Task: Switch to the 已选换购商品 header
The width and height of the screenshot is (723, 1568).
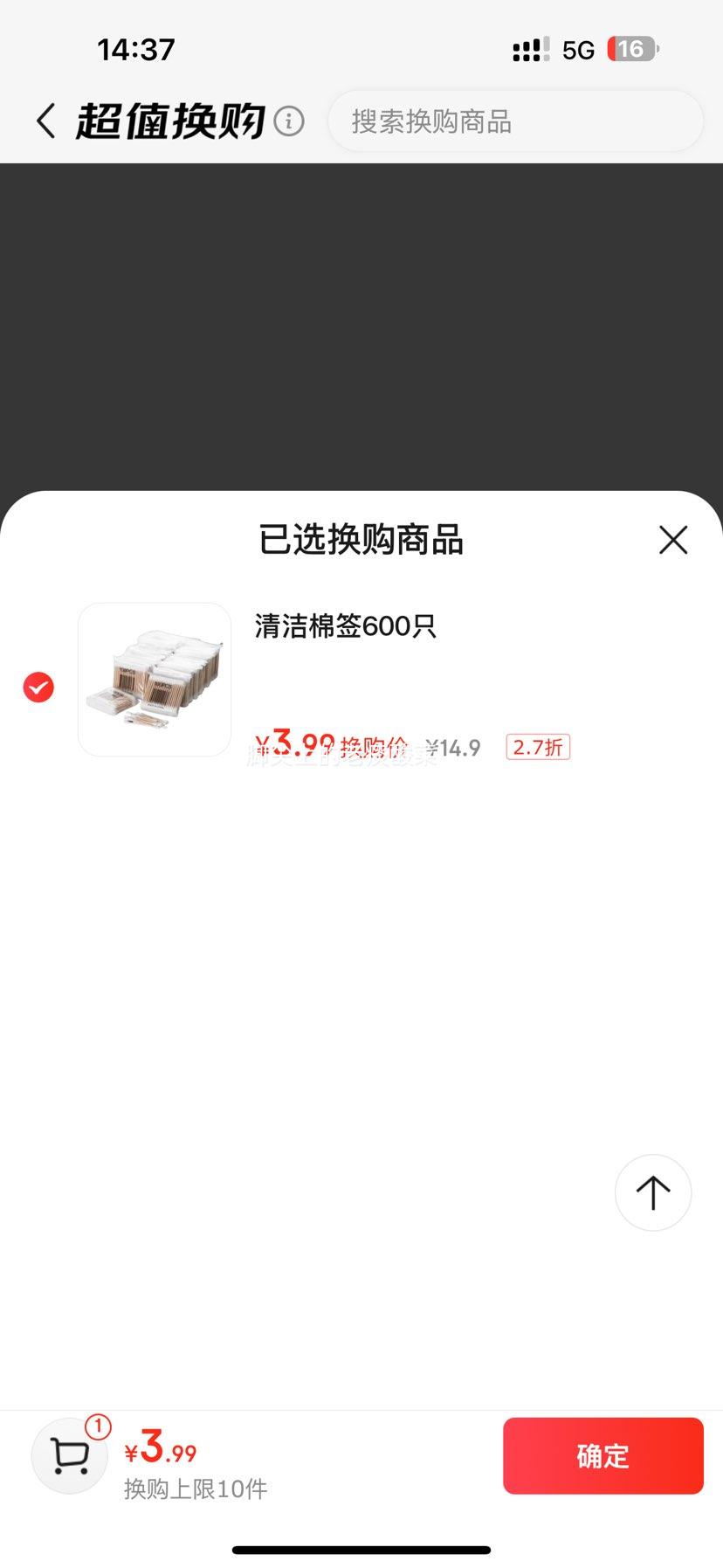Action: coord(361,540)
